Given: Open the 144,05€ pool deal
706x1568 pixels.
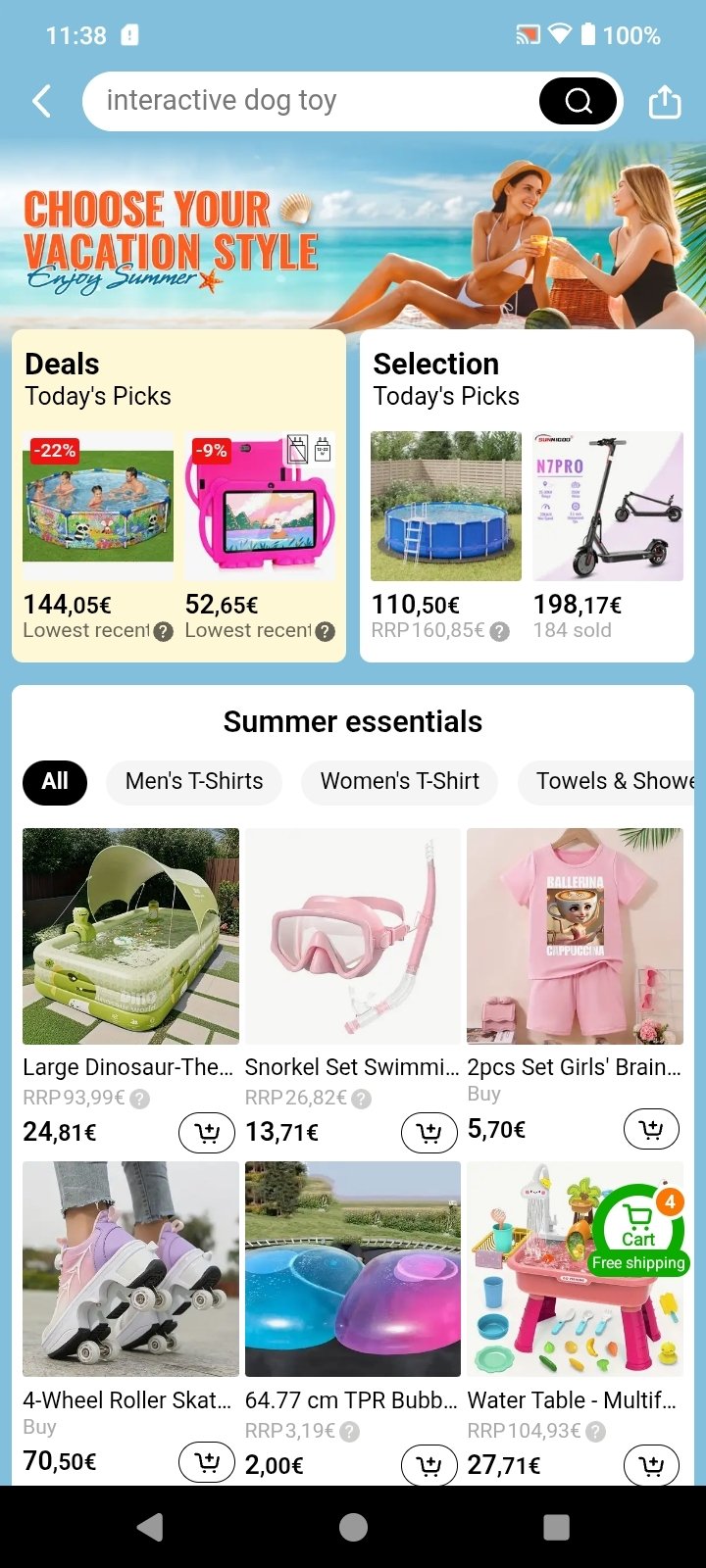Looking at the screenshot, I should [x=98, y=536].
